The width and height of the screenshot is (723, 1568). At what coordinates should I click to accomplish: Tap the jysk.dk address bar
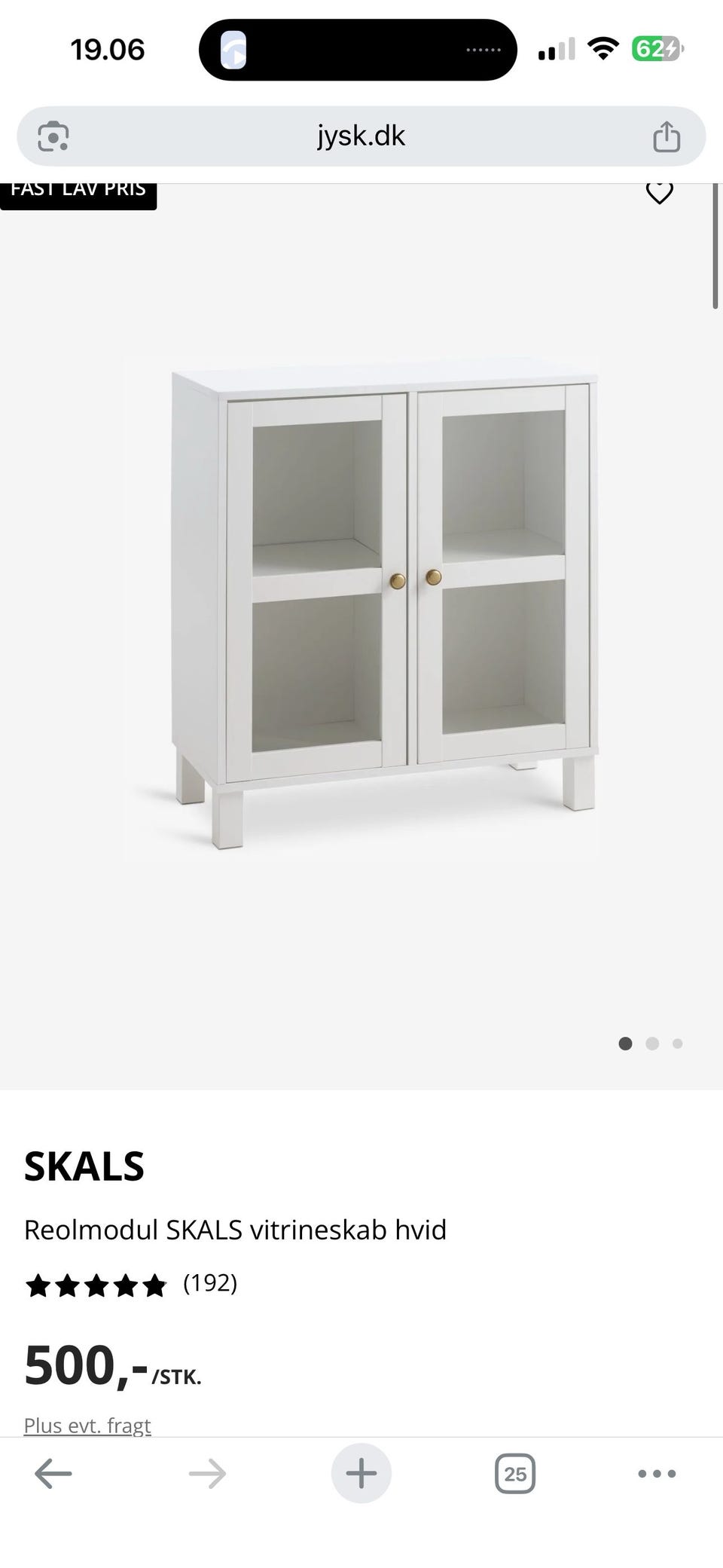tap(361, 136)
